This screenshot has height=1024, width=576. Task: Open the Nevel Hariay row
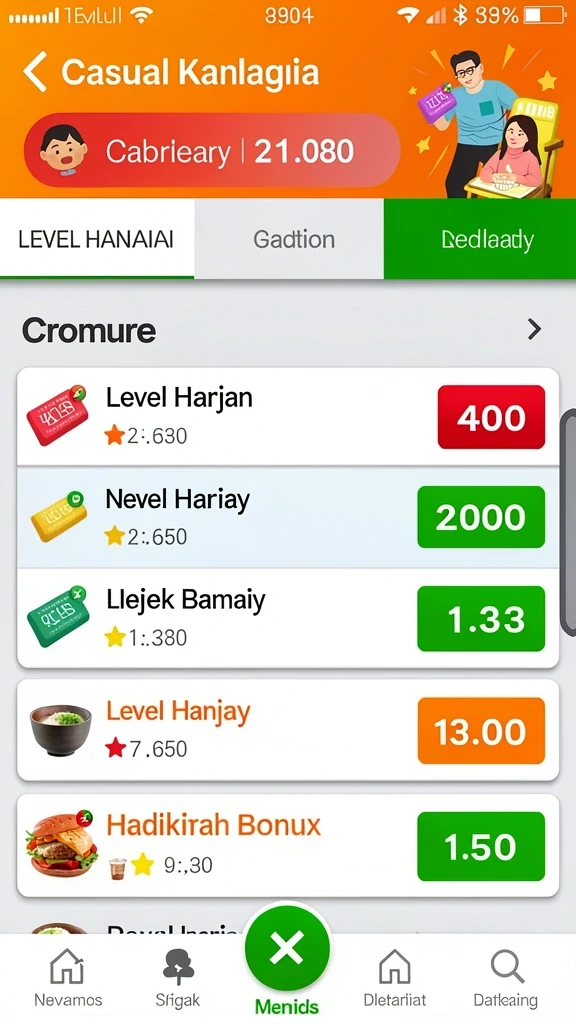288,517
